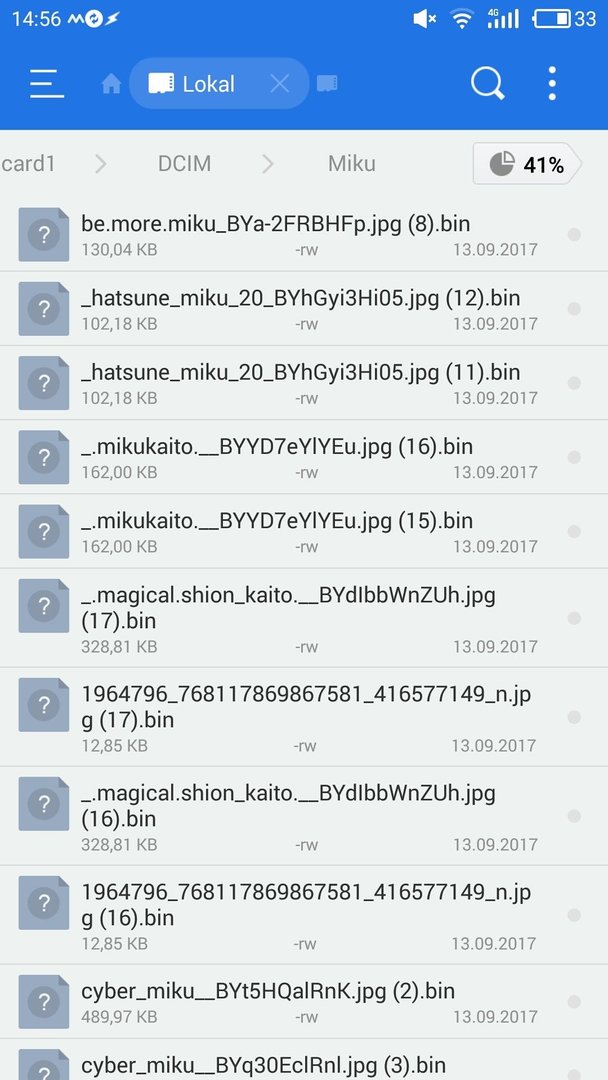Screen dimensions: 608x1080
Task: Navigate to DCIM in the path
Action: [x=185, y=164]
